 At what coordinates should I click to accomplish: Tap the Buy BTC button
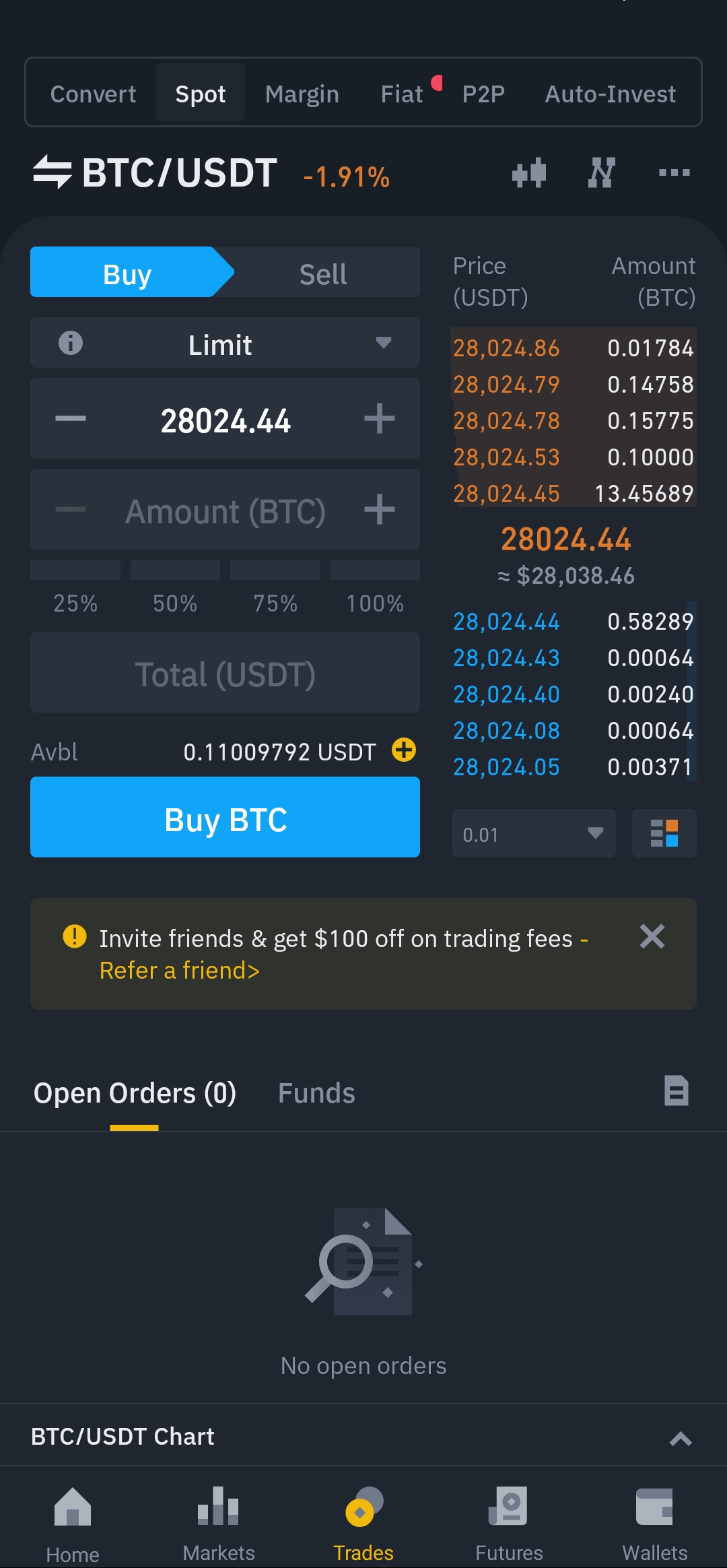[x=225, y=817]
